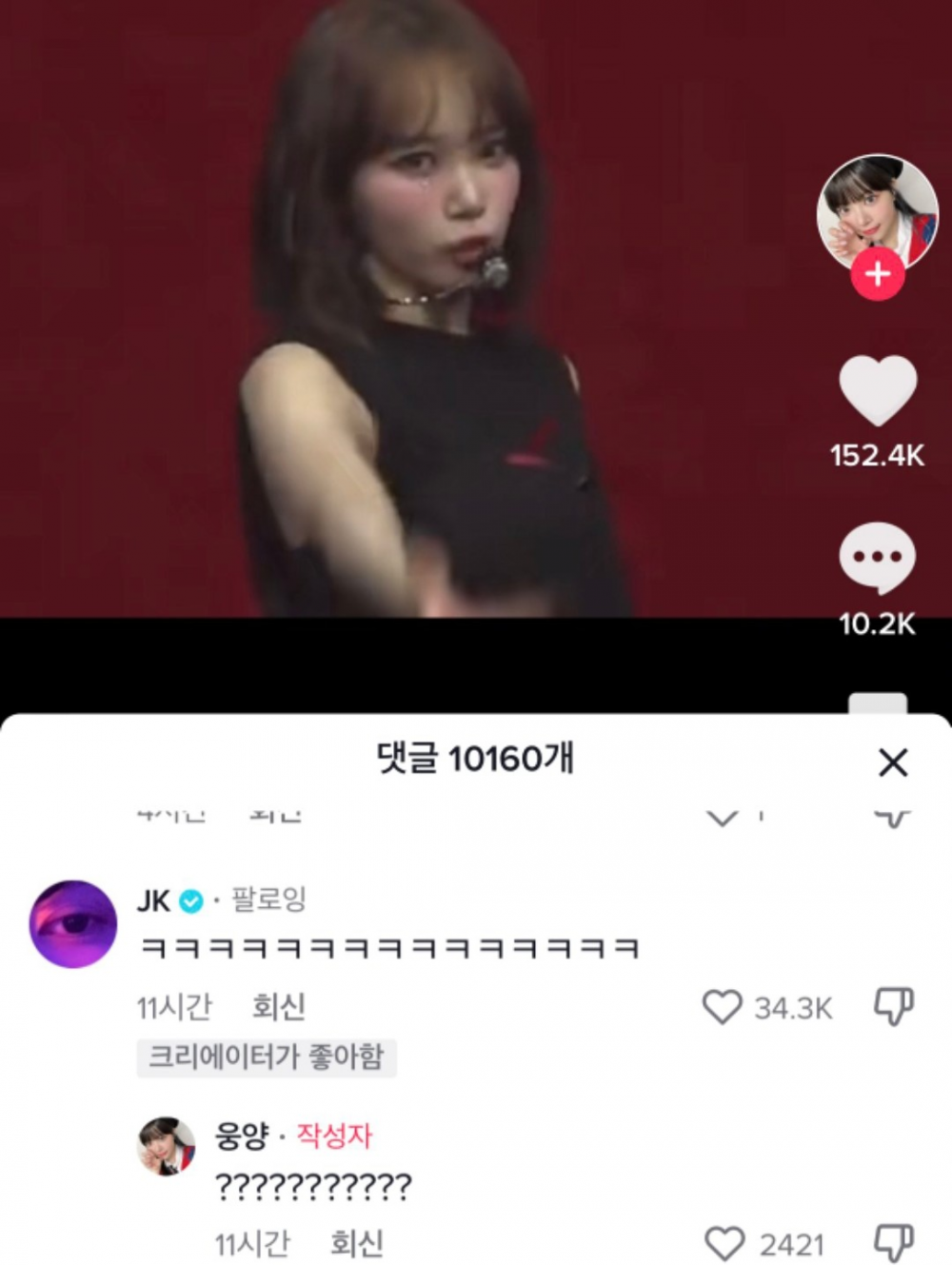The height and width of the screenshot is (1265, 952).
Task: Open the creator's profile picture on video
Action: coord(877,211)
